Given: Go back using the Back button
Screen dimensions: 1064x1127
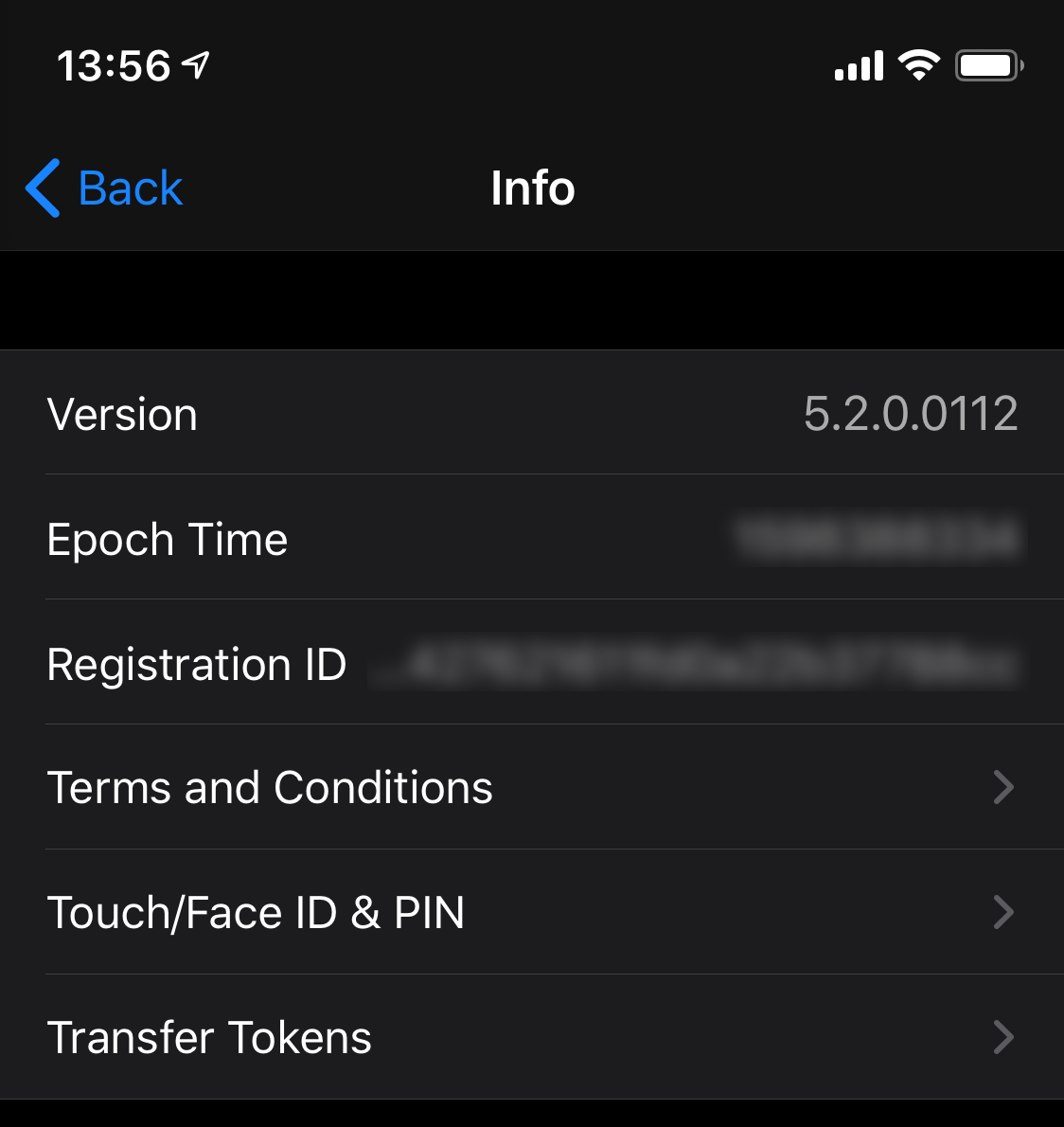Looking at the screenshot, I should [104, 188].
